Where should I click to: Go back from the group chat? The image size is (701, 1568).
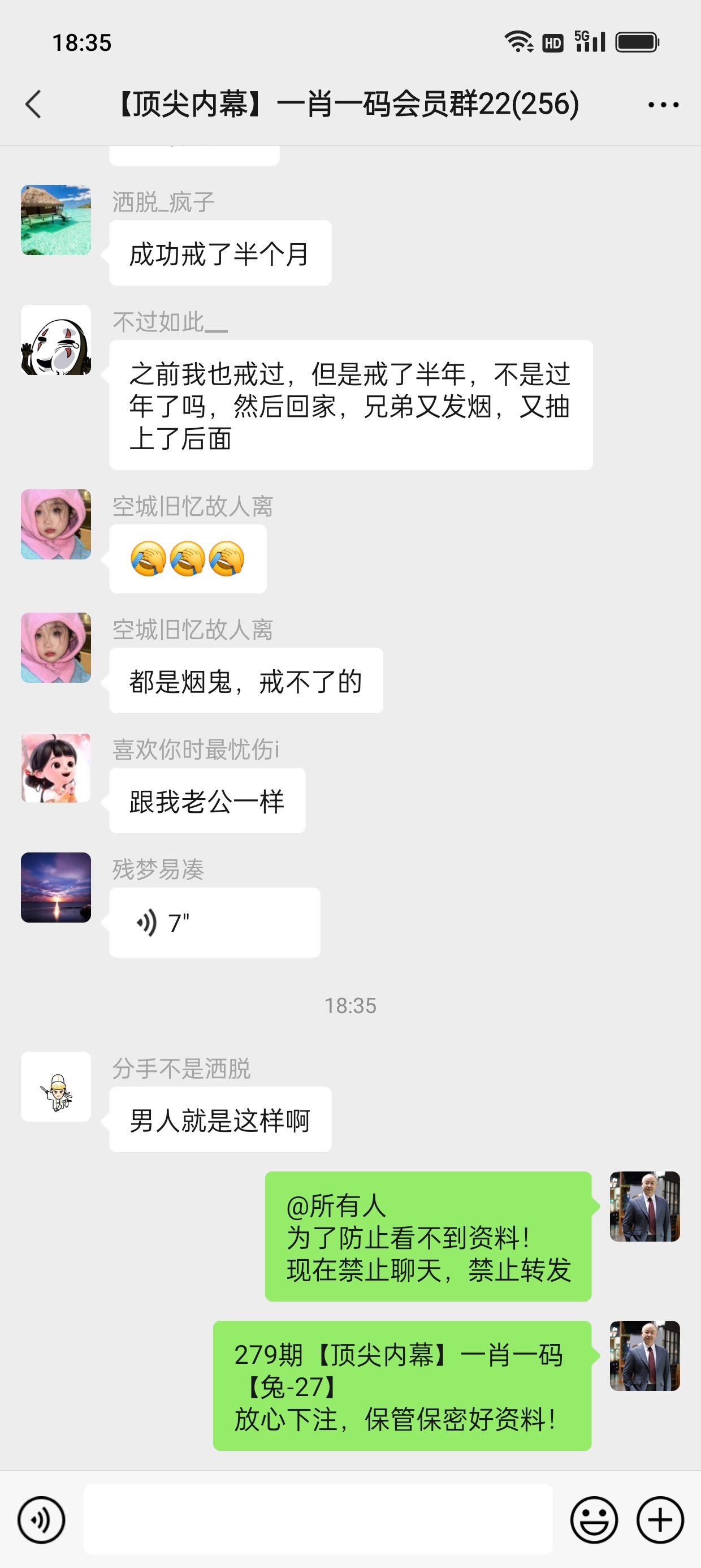(x=34, y=104)
